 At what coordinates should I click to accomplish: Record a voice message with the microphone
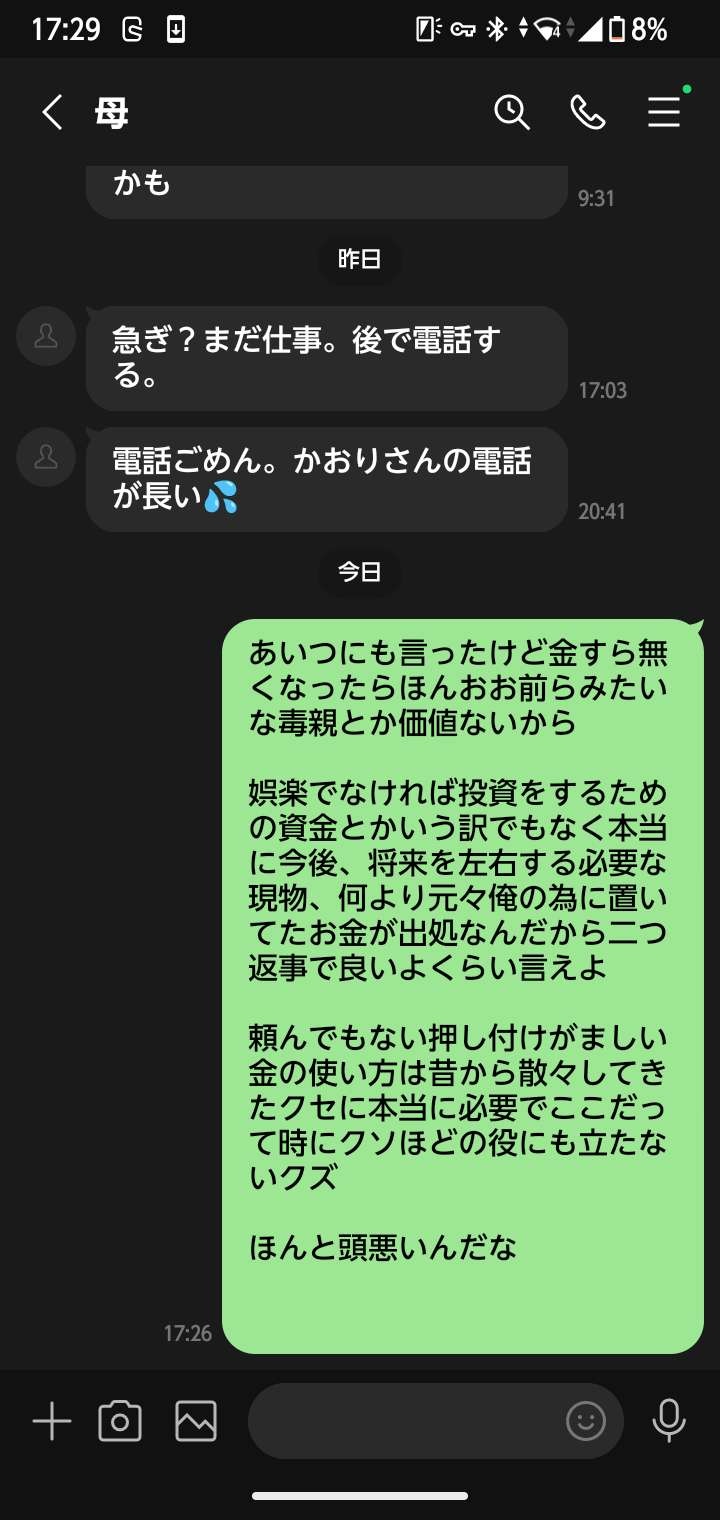coord(668,1420)
